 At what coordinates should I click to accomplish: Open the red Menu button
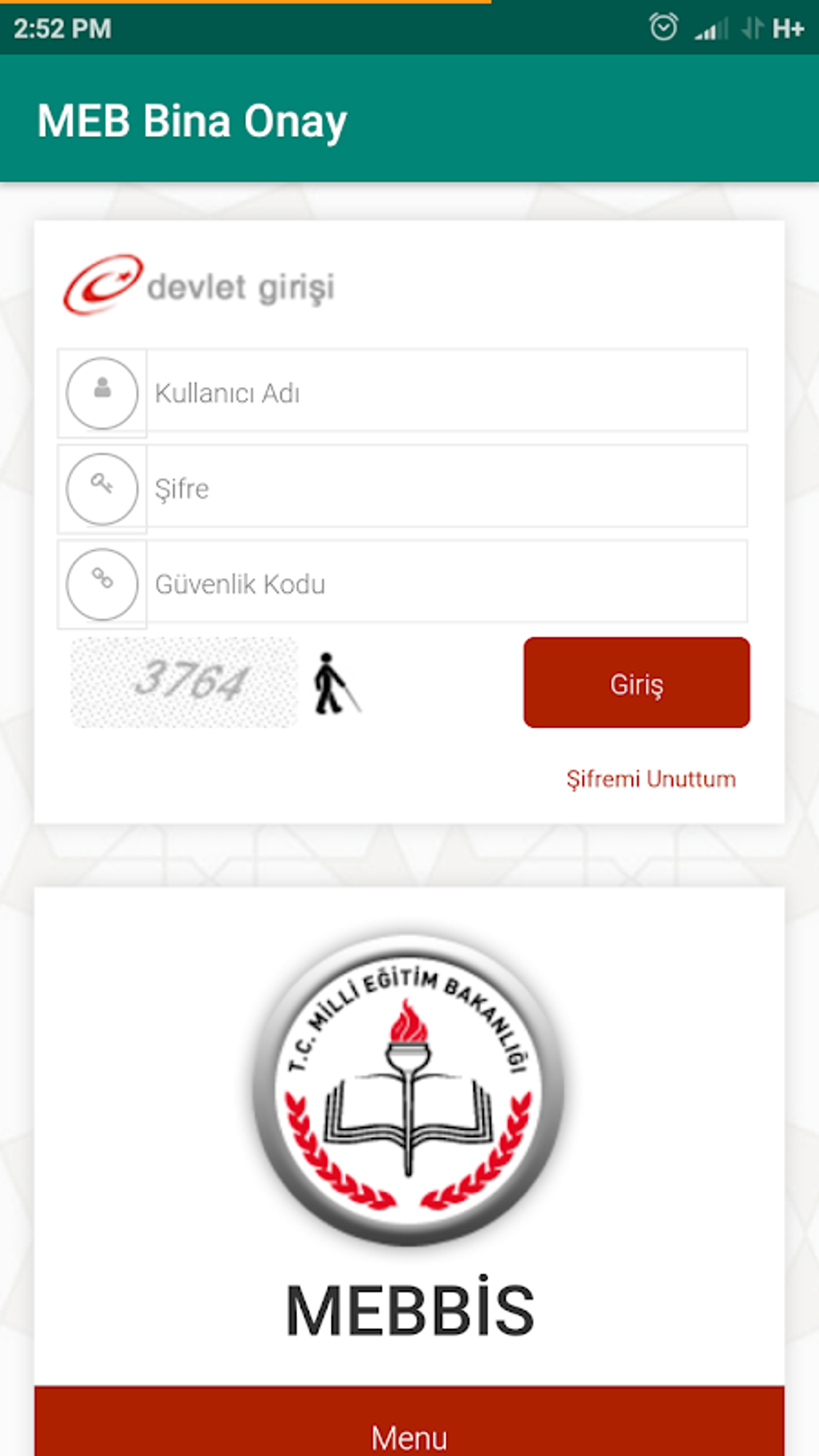409,1425
